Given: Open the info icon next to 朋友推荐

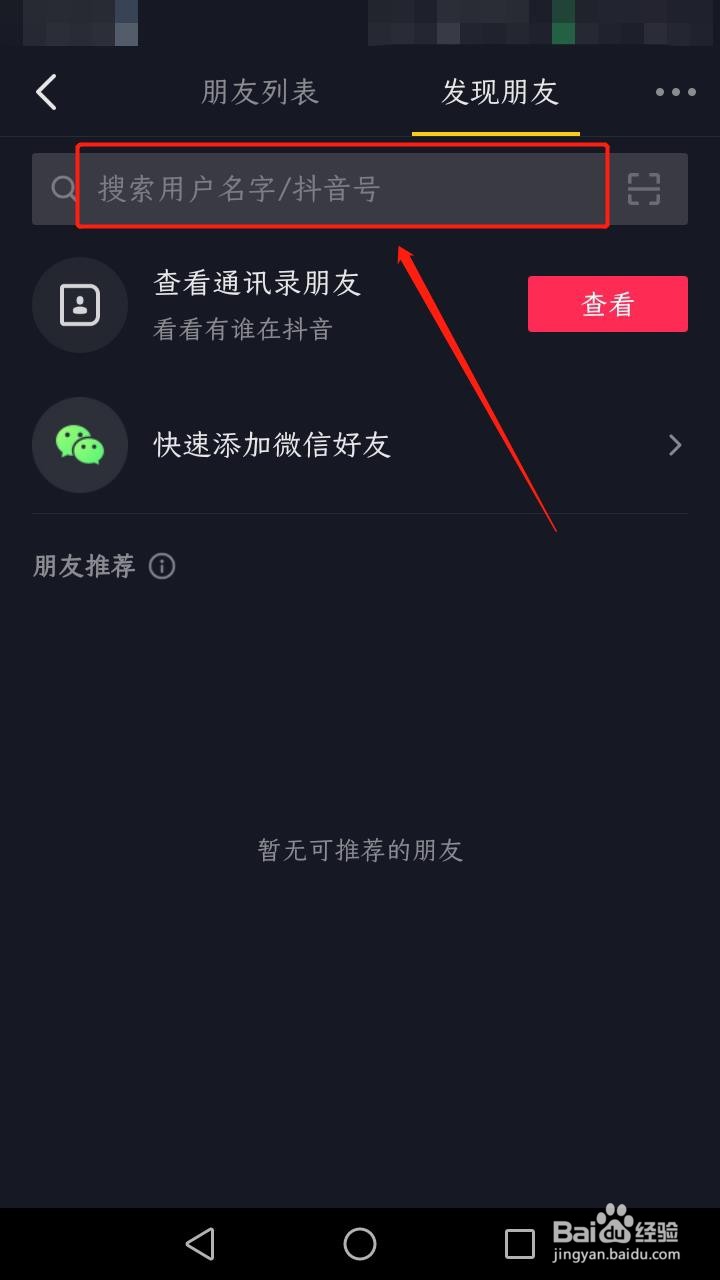Looking at the screenshot, I should 160,567.
